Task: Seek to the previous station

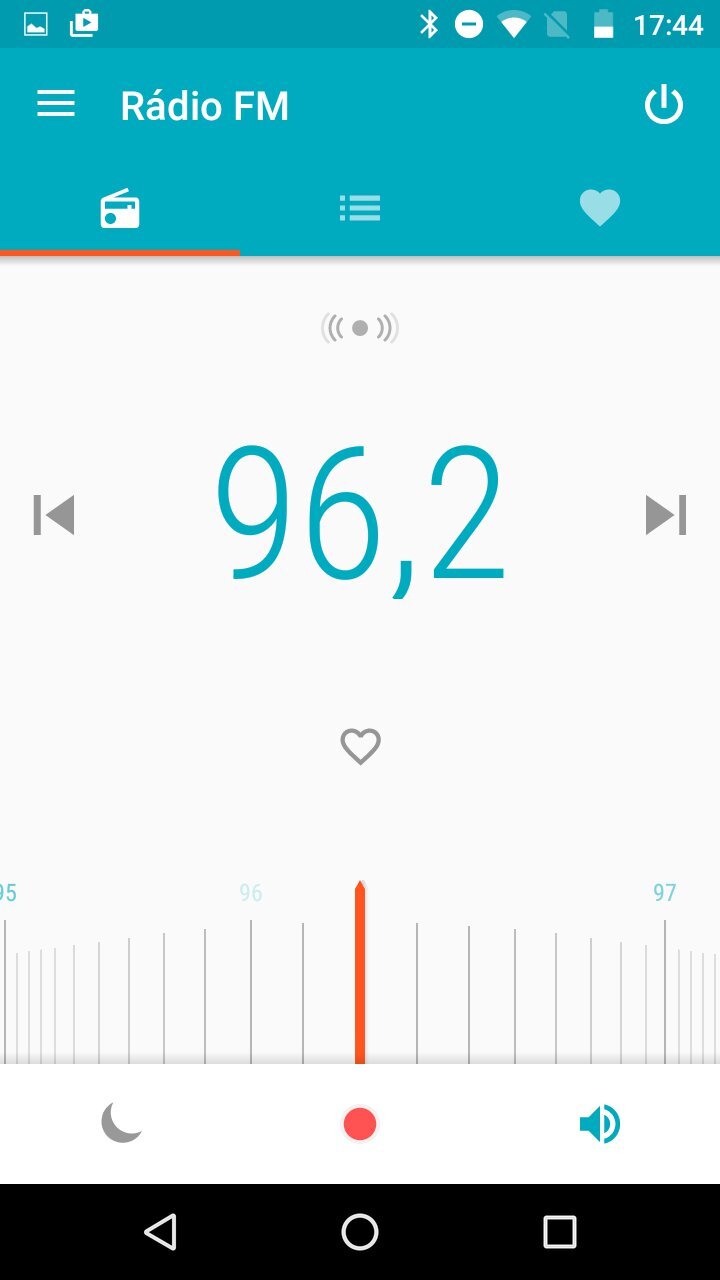Action: click(55, 515)
